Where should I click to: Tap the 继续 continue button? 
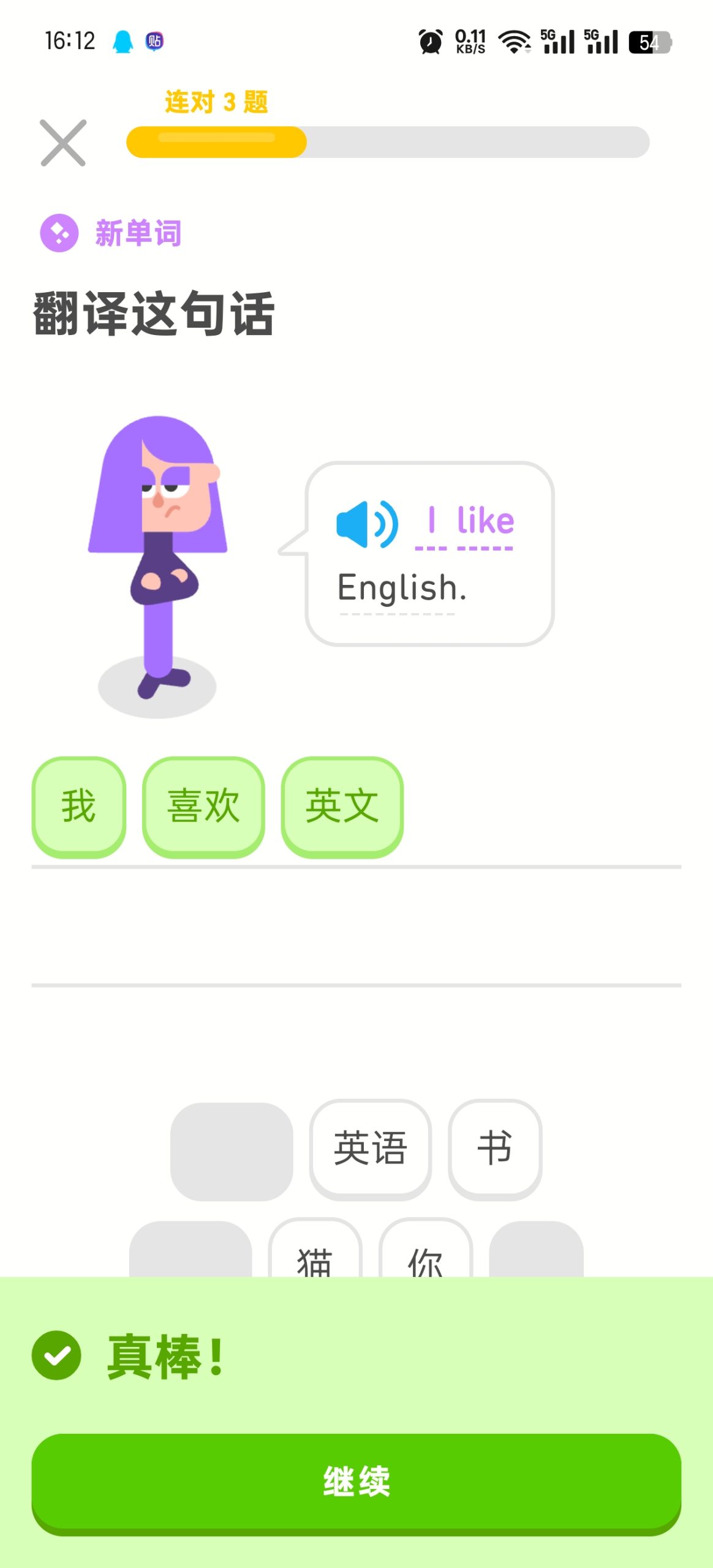coord(356,1481)
